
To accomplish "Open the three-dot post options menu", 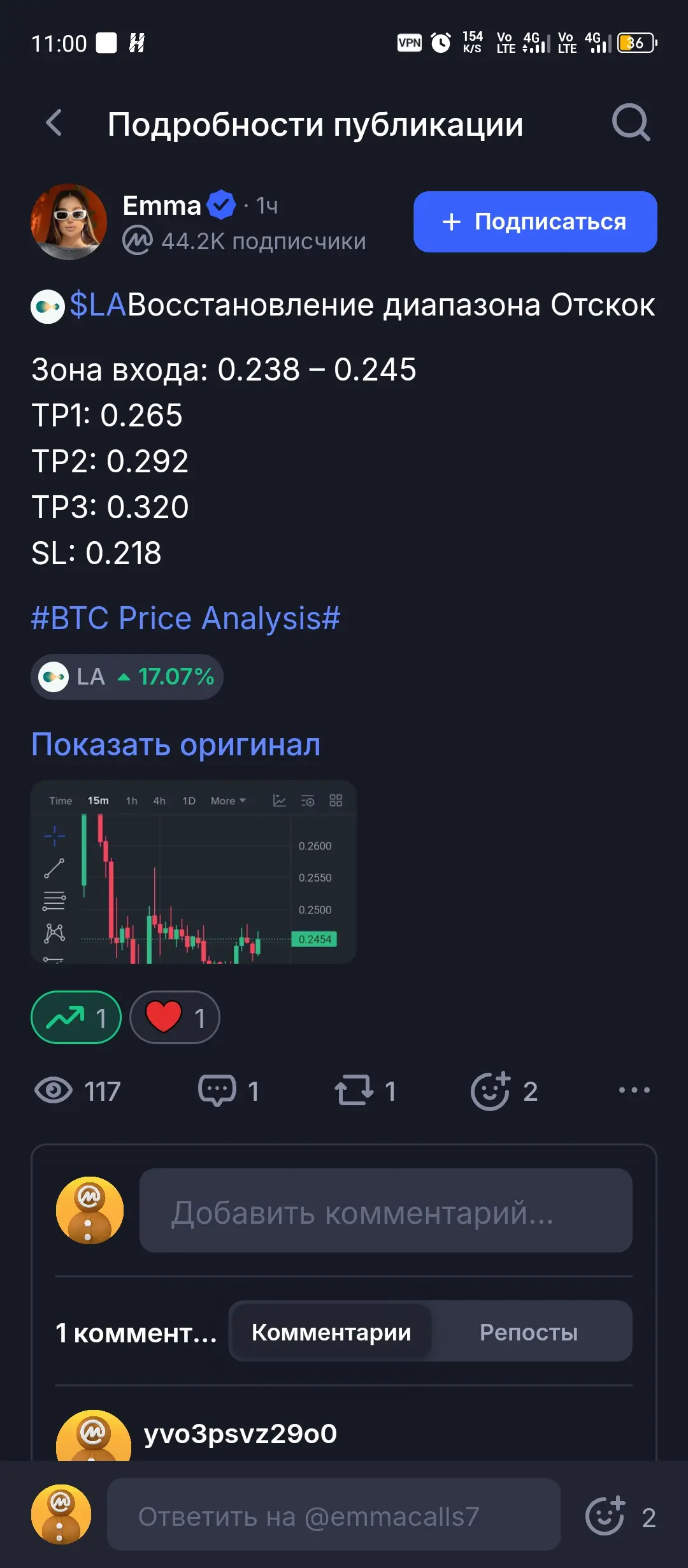I will (x=634, y=1090).
